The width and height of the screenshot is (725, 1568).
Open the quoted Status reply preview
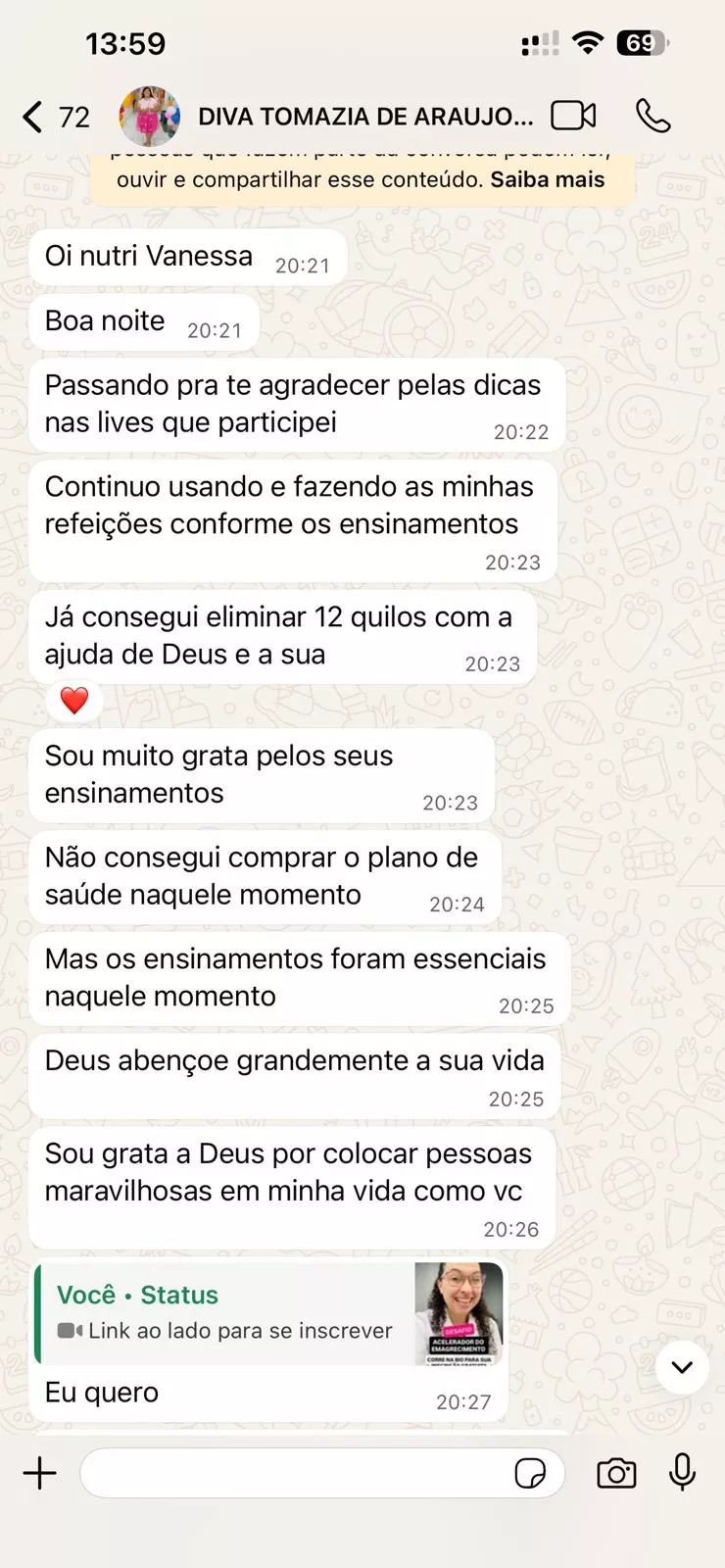(x=269, y=1313)
